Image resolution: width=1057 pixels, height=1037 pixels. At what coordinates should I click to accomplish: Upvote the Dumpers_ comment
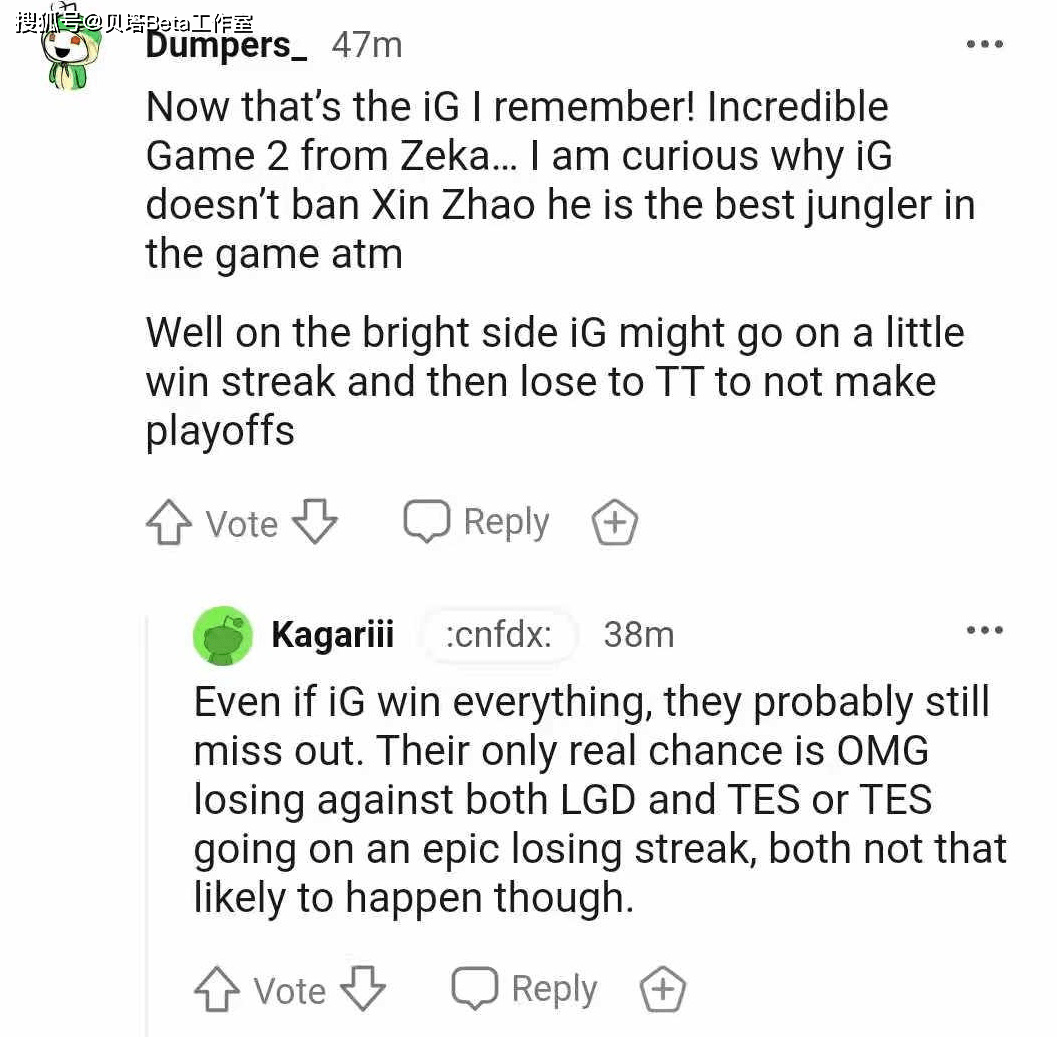169,523
